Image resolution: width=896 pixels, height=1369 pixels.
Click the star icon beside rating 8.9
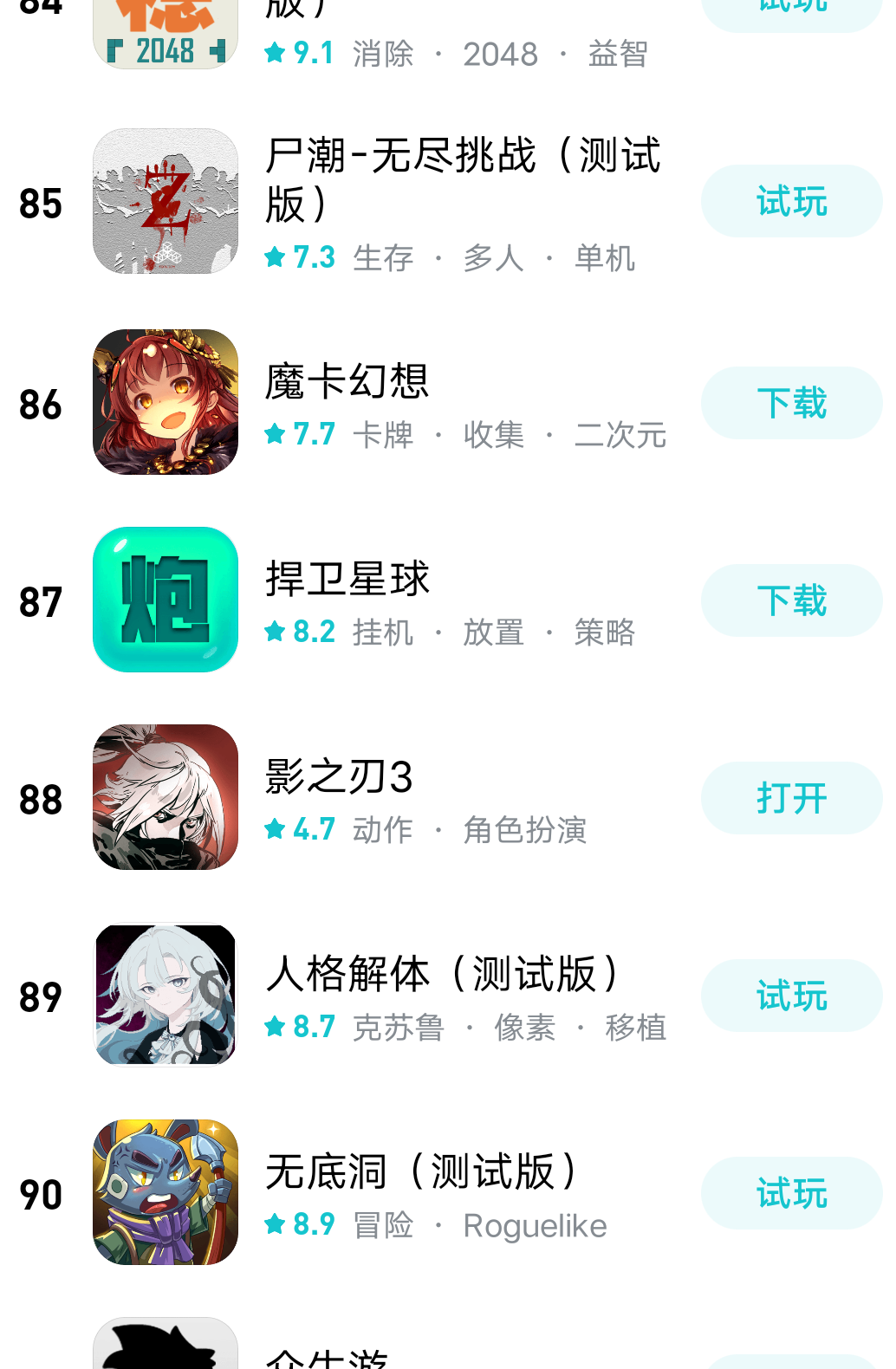point(276,1224)
